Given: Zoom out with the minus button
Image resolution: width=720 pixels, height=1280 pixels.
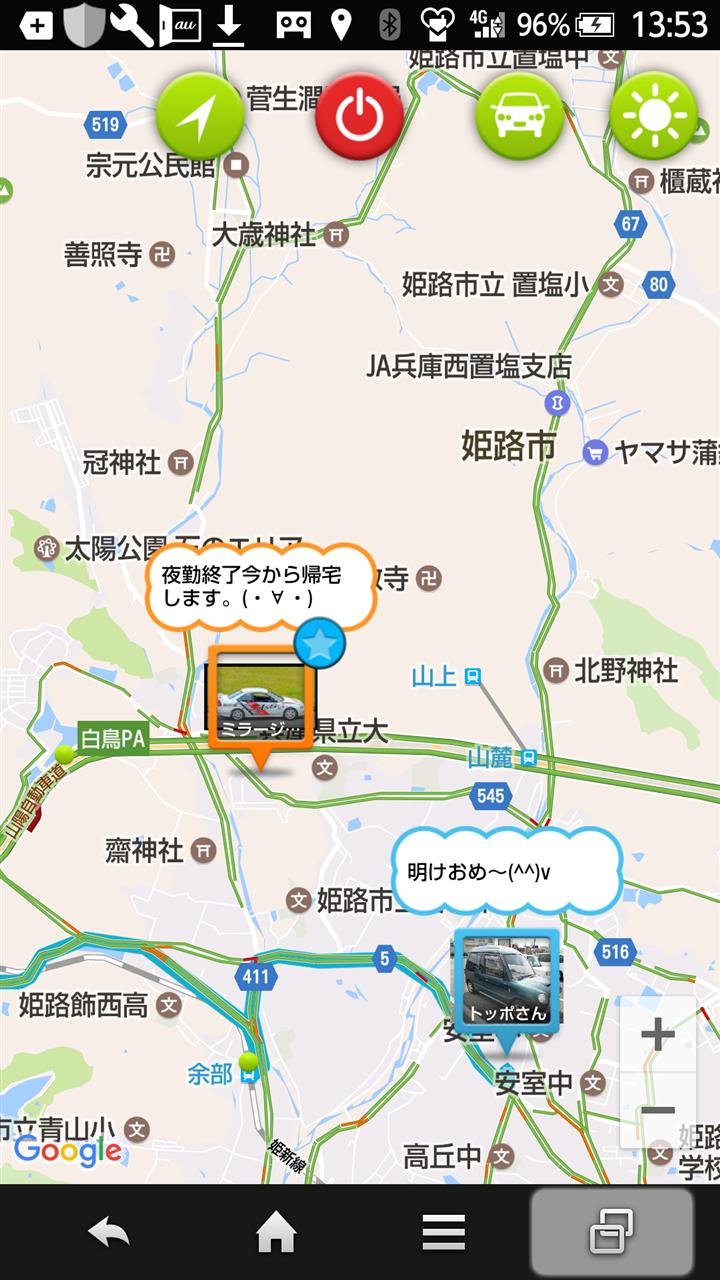Looking at the screenshot, I should coord(657,1110).
